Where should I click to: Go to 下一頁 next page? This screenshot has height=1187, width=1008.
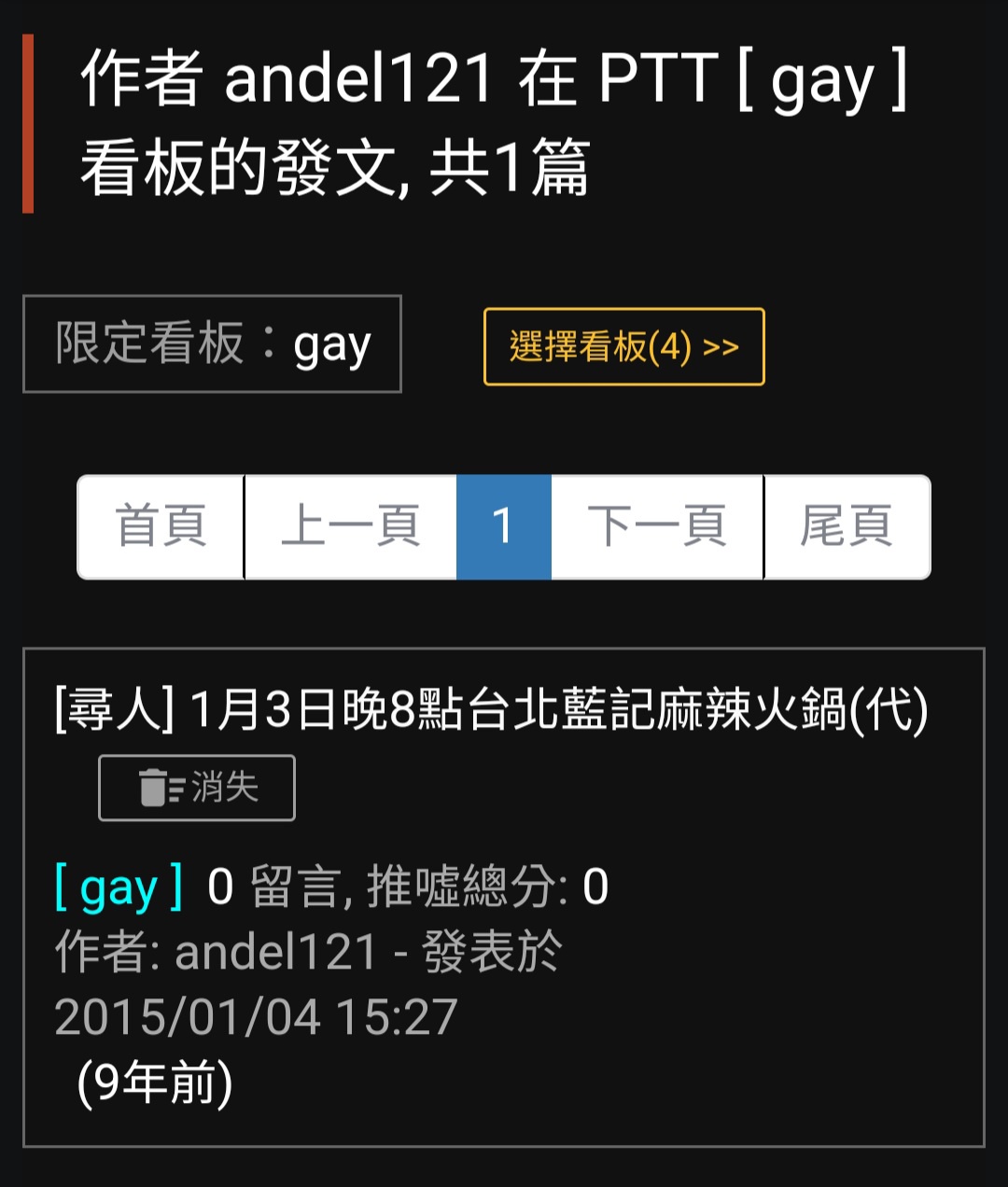[x=657, y=526]
